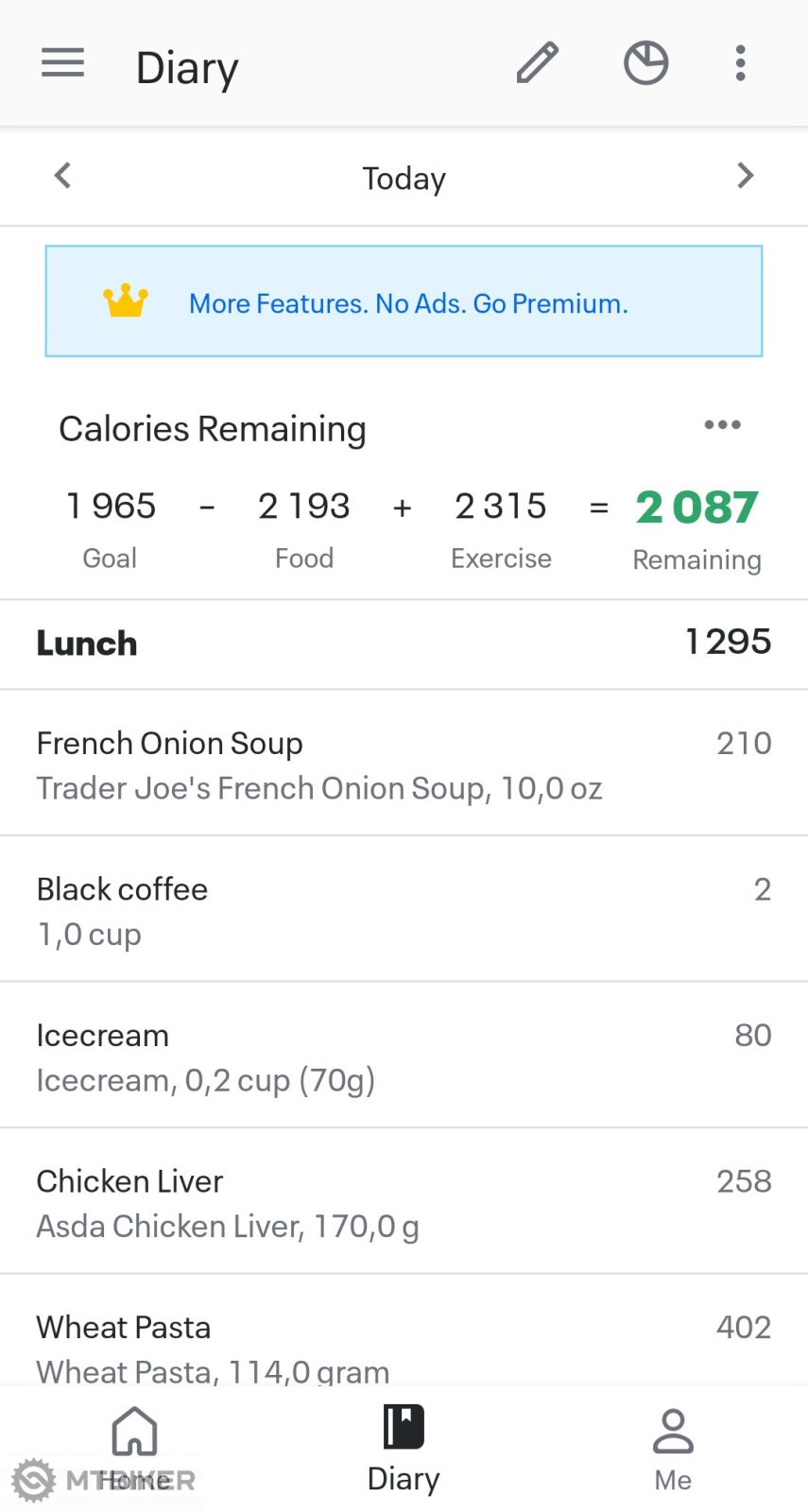Open the navigation hamburger menu
Screen dimensions: 808x1512
pos(62,62)
